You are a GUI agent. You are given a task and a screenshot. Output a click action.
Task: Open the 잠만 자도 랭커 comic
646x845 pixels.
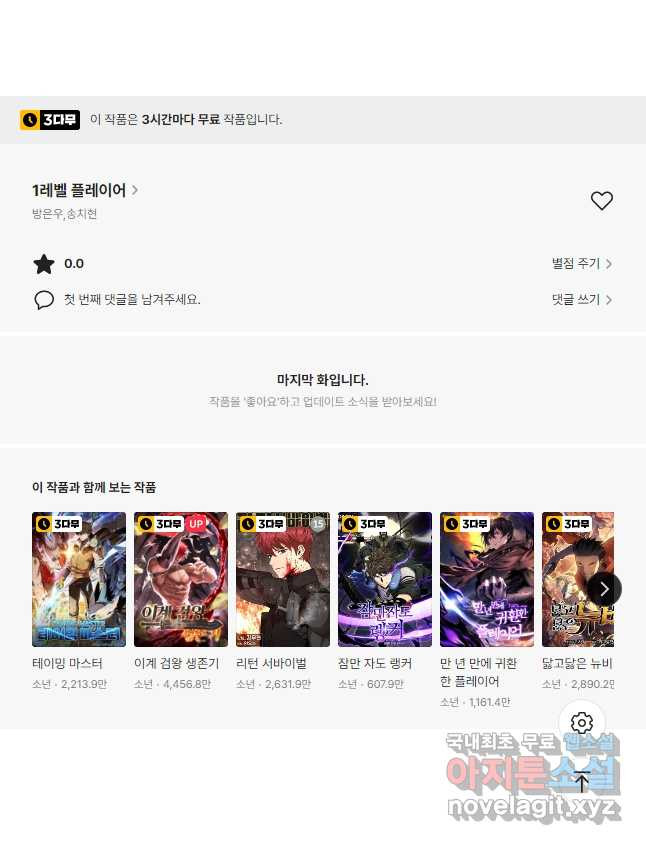point(385,580)
